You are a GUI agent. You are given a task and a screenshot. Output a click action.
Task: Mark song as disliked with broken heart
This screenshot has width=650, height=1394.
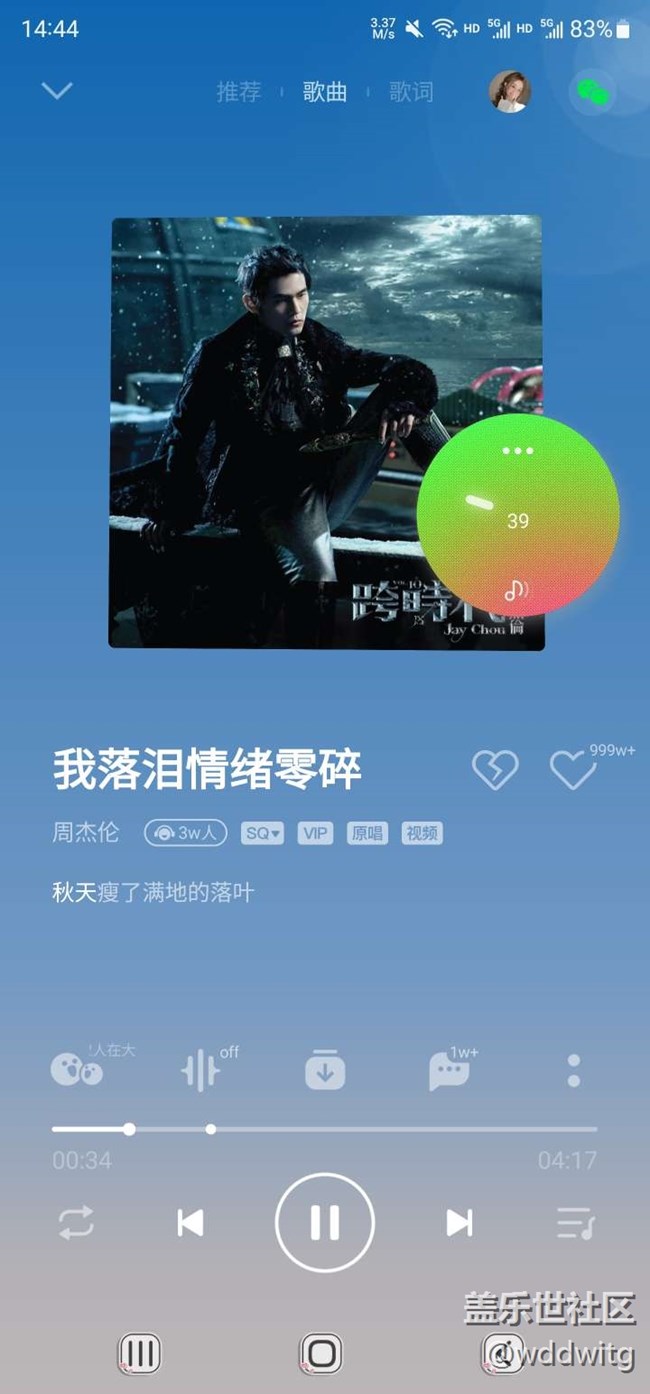tap(495, 769)
